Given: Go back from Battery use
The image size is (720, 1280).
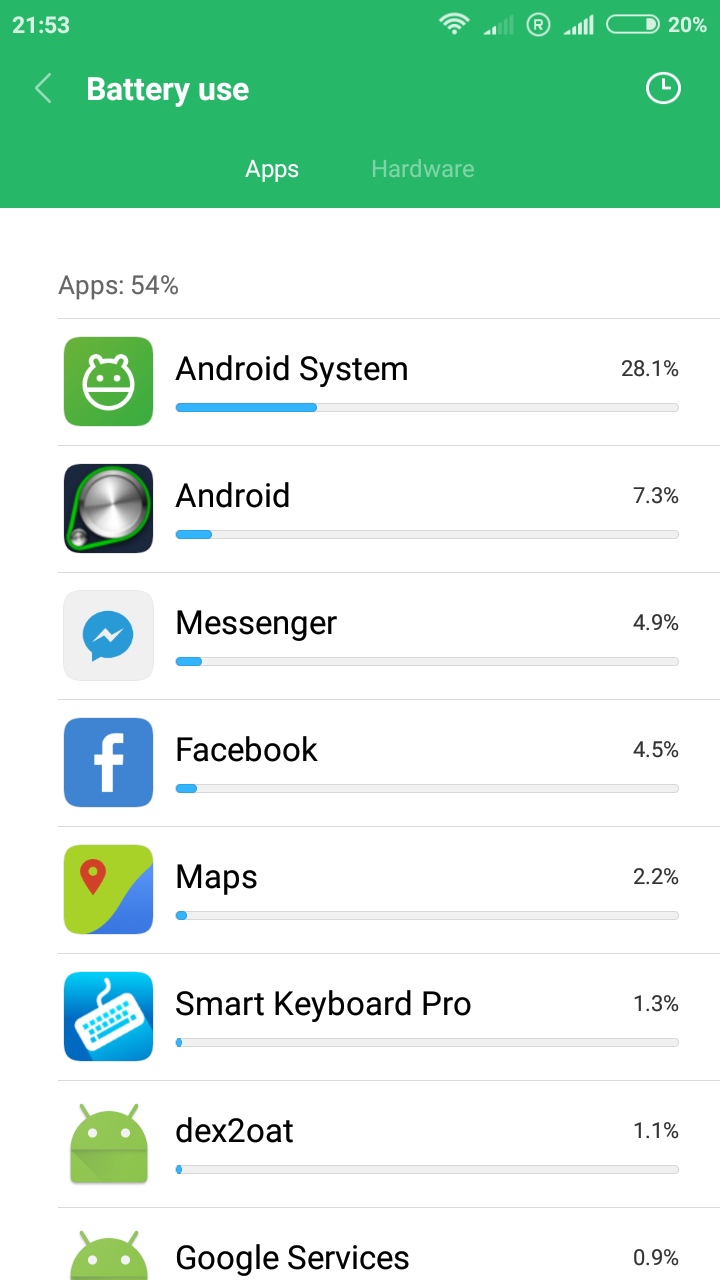Looking at the screenshot, I should click(x=43, y=89).
